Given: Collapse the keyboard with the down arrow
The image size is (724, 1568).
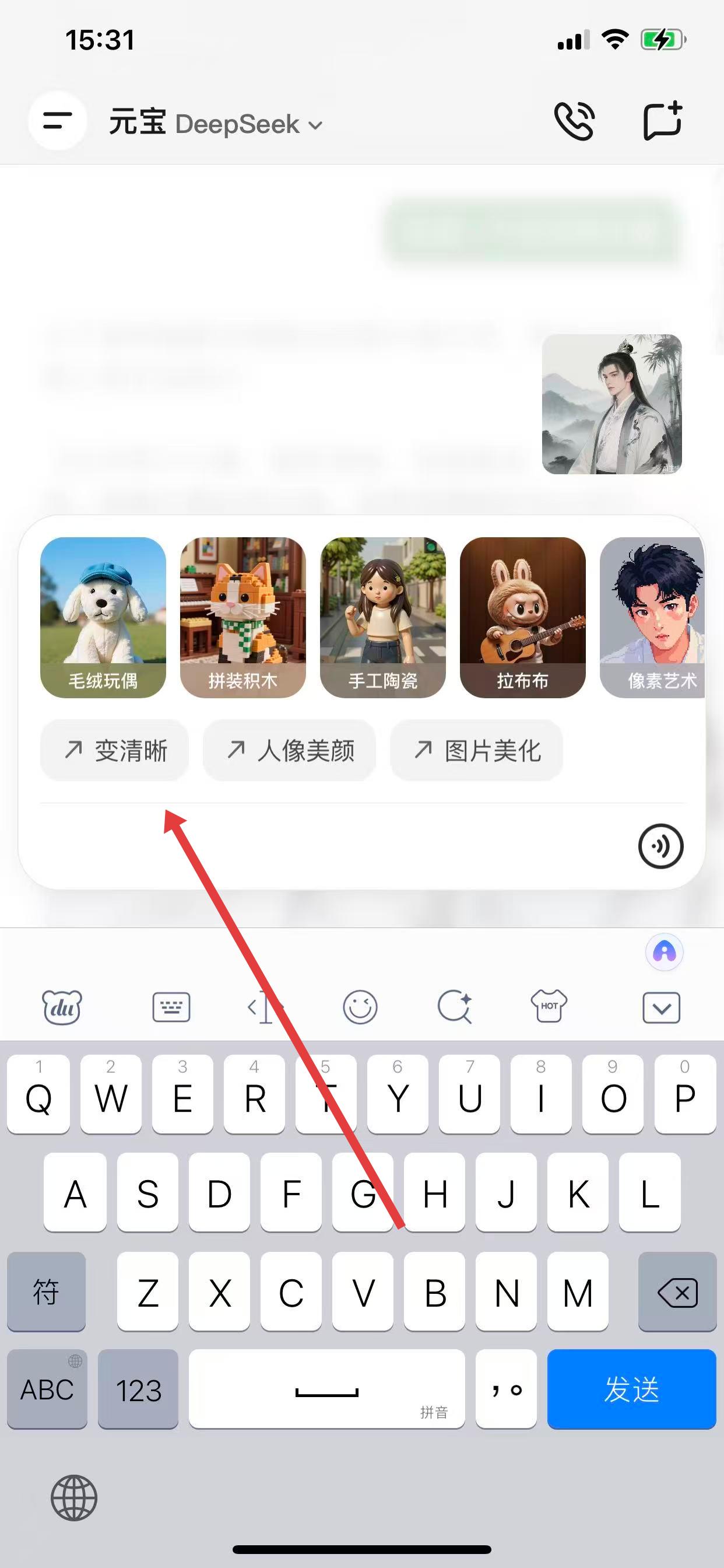Looking at the screenshot, I should tap(661, 1007).
